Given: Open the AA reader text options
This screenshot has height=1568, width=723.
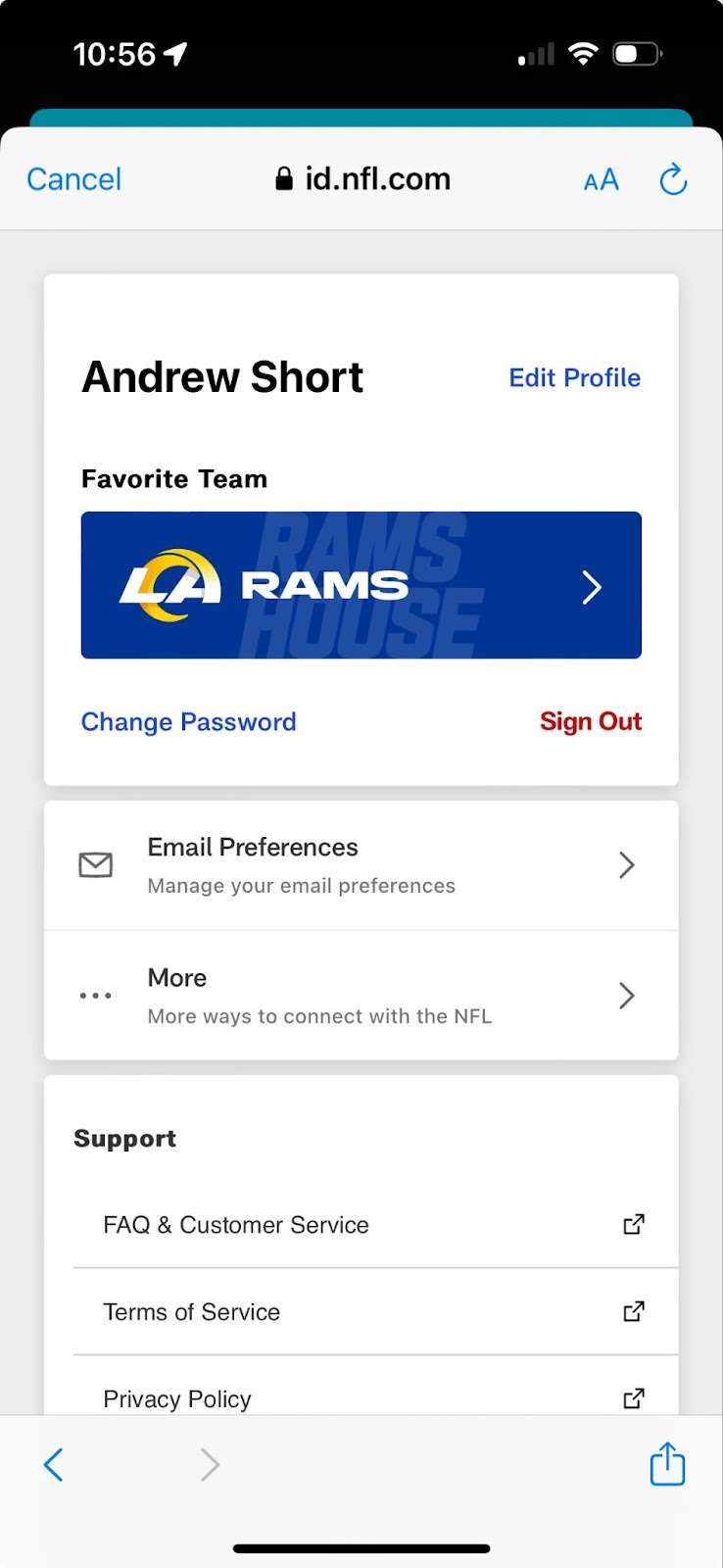Looking at the screenshot, I should [601, 180].
